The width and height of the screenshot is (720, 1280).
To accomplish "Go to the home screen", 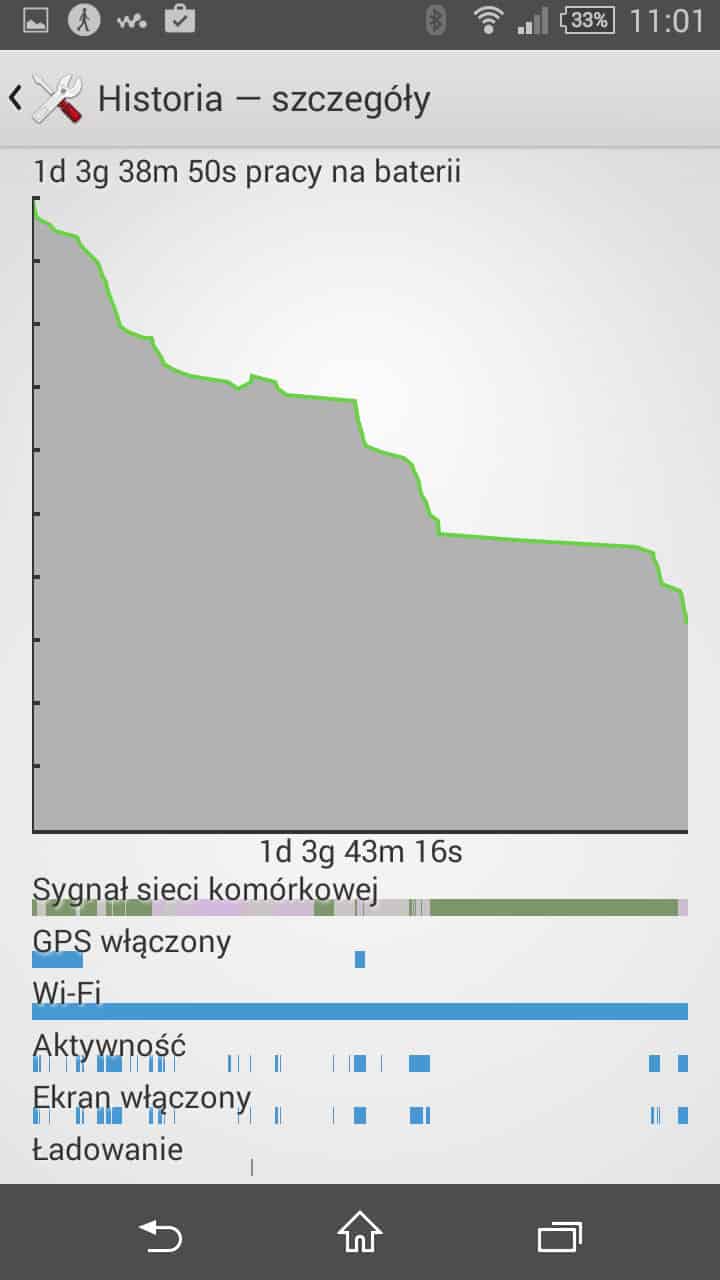I will click(360, 1234).
